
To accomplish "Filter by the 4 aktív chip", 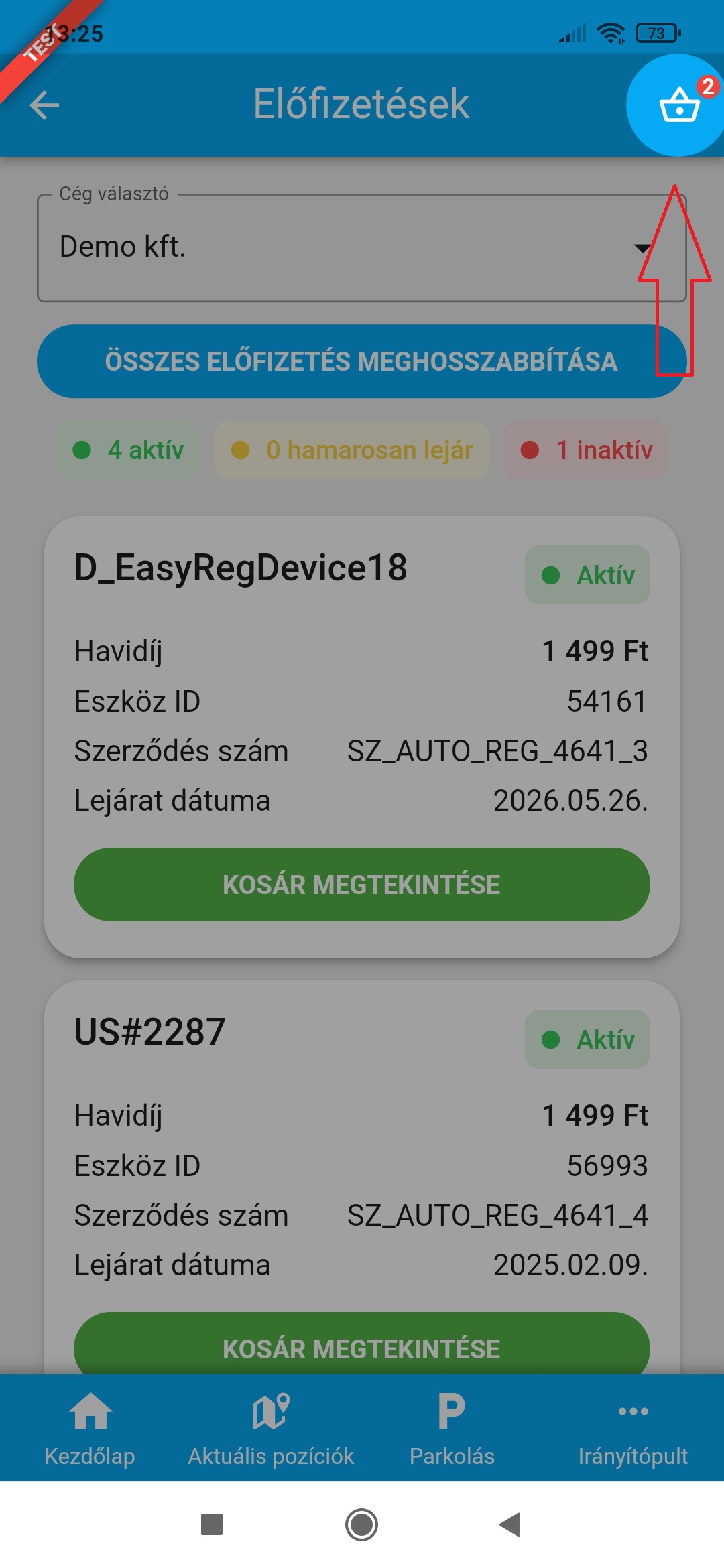I will 129,450.
